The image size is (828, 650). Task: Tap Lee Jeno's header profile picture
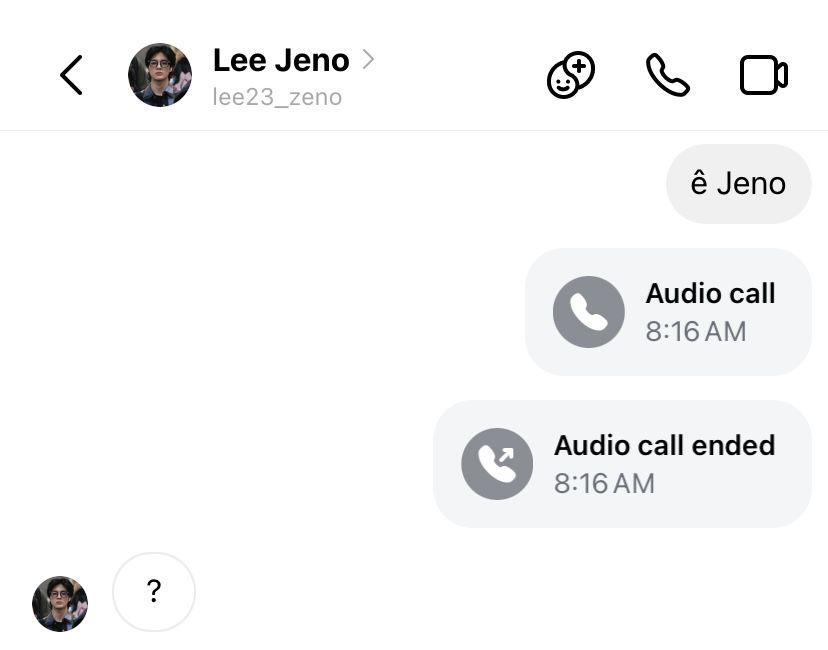pyautogui.click(x=160, y=75)
